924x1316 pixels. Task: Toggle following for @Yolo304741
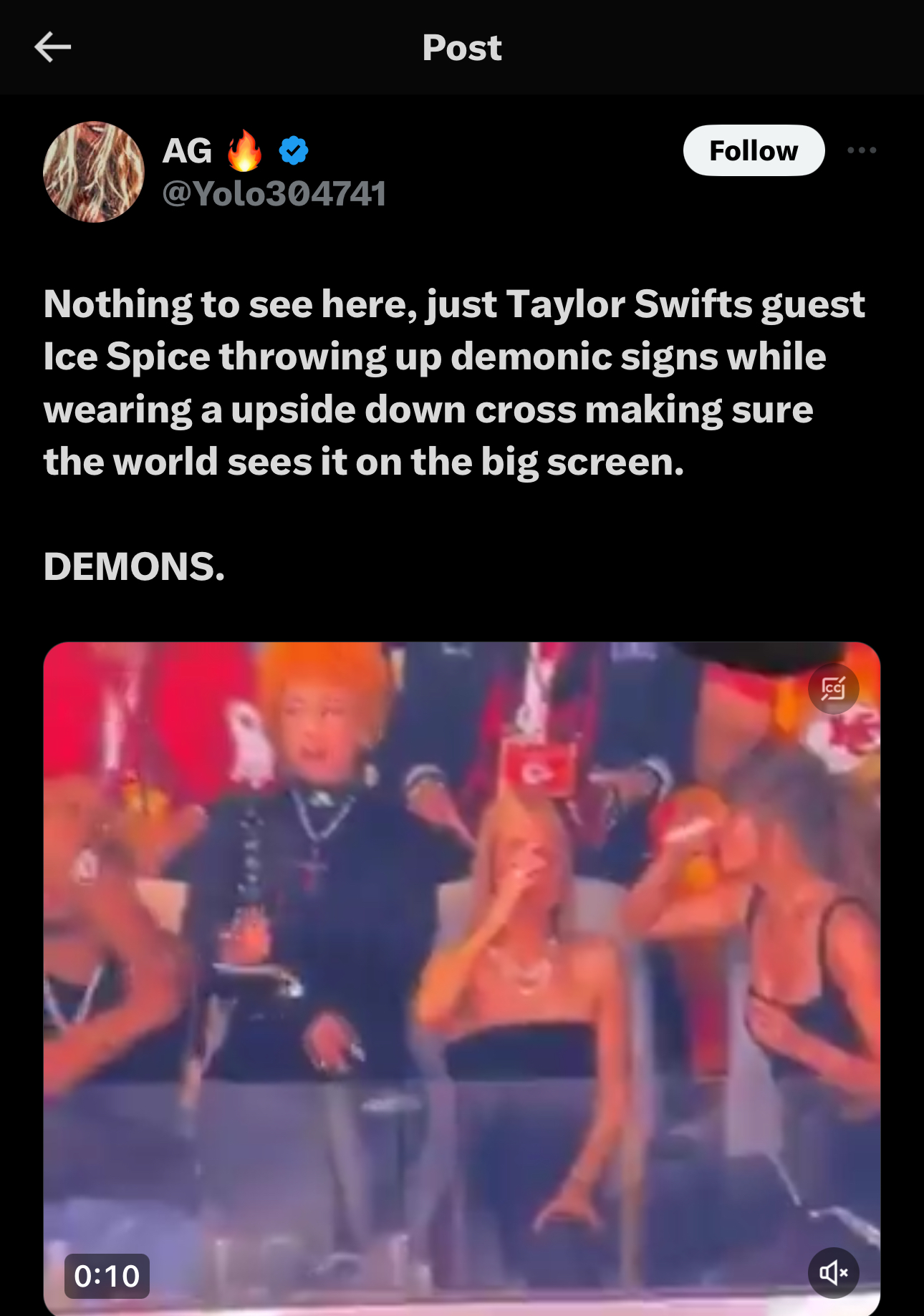pyautogui.click(x=754, y=150)
